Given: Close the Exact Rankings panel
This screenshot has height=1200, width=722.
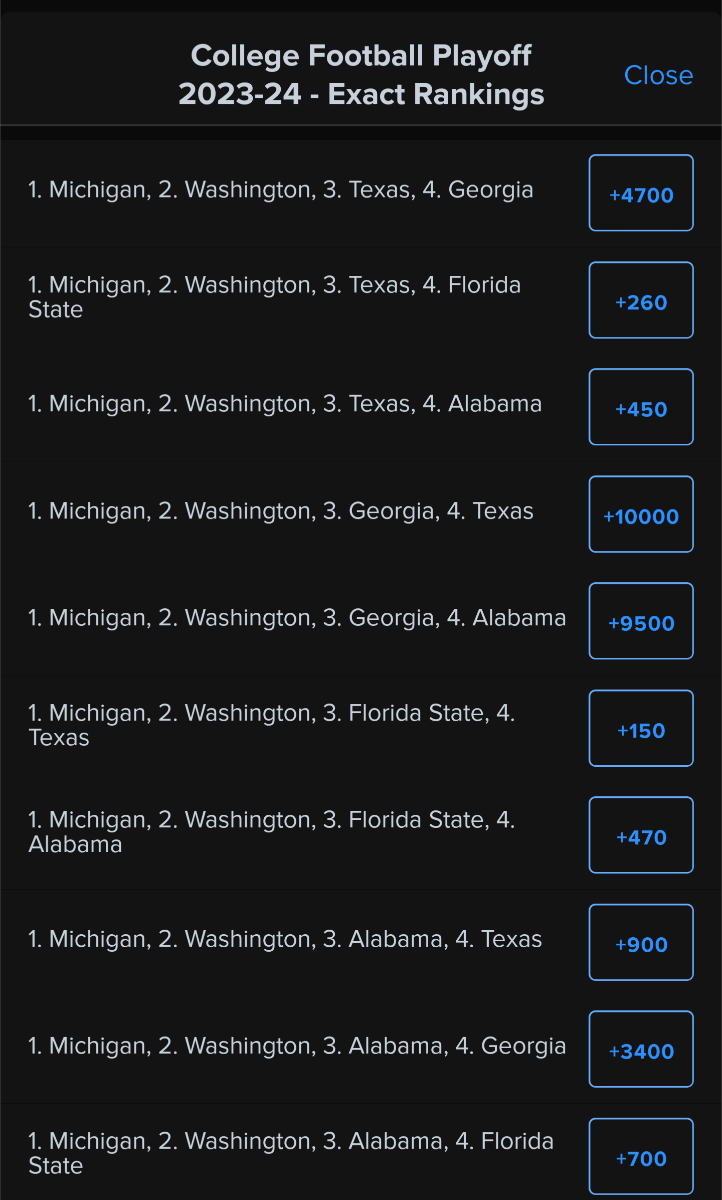Looking at the screenshot, I should [x=658, y=75].
